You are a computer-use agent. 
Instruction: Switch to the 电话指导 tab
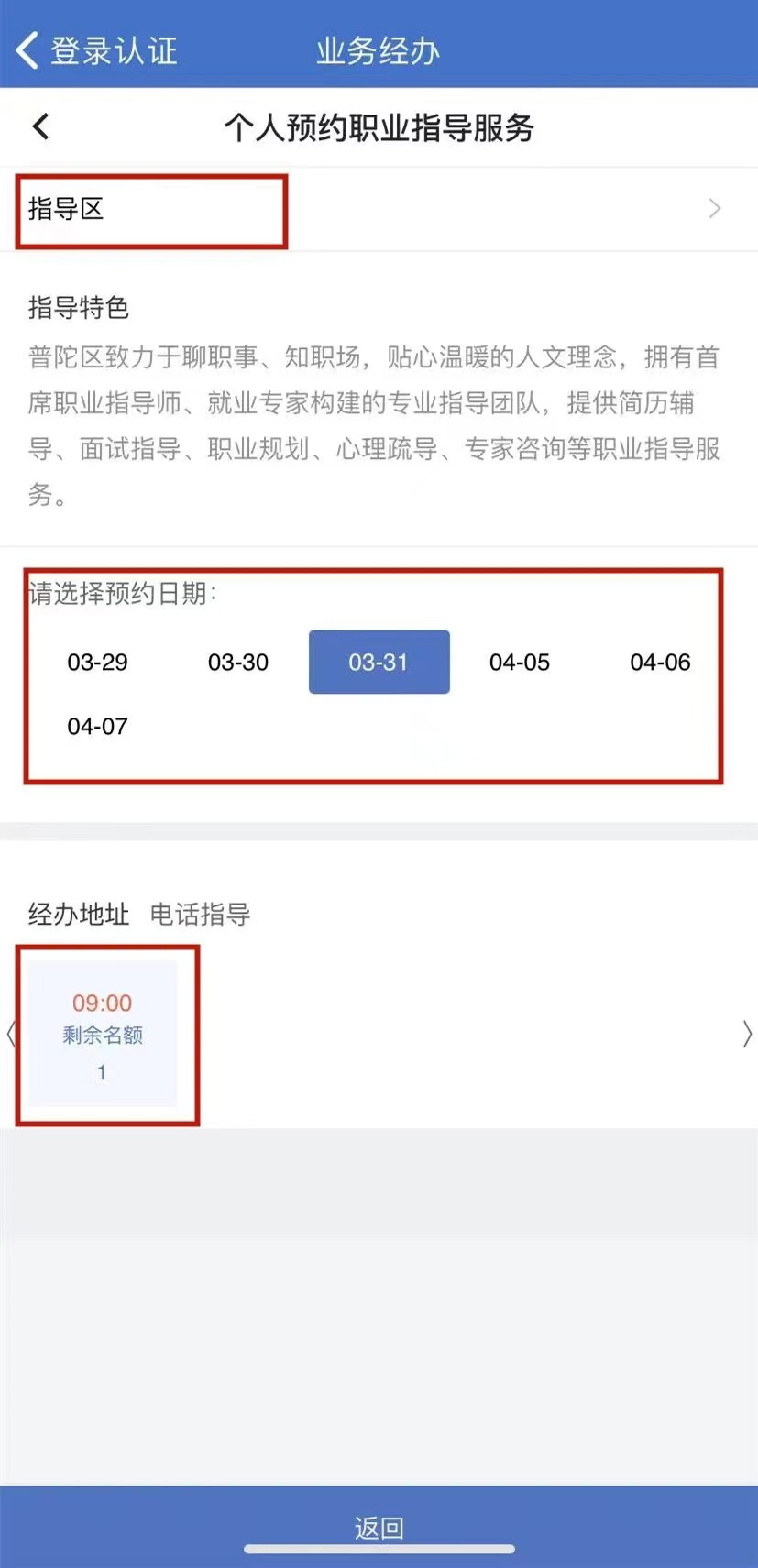pyautogui.click(x=199, y=914)
